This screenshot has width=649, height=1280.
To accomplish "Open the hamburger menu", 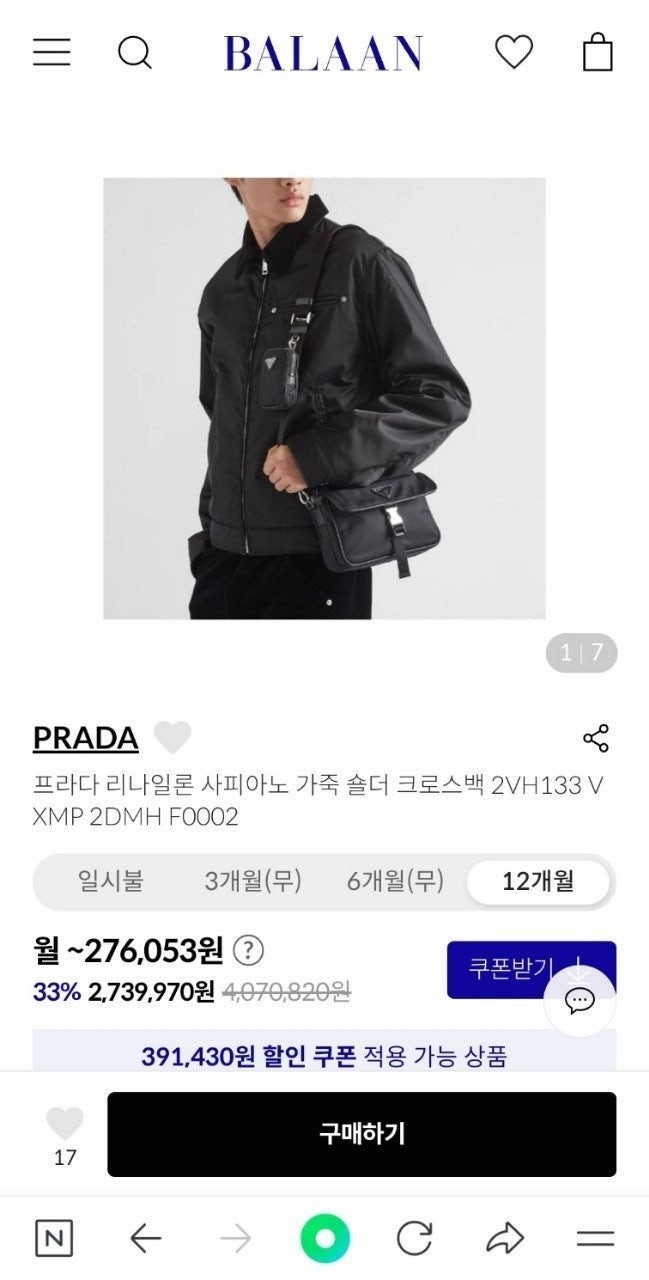I will coord(52,52).
